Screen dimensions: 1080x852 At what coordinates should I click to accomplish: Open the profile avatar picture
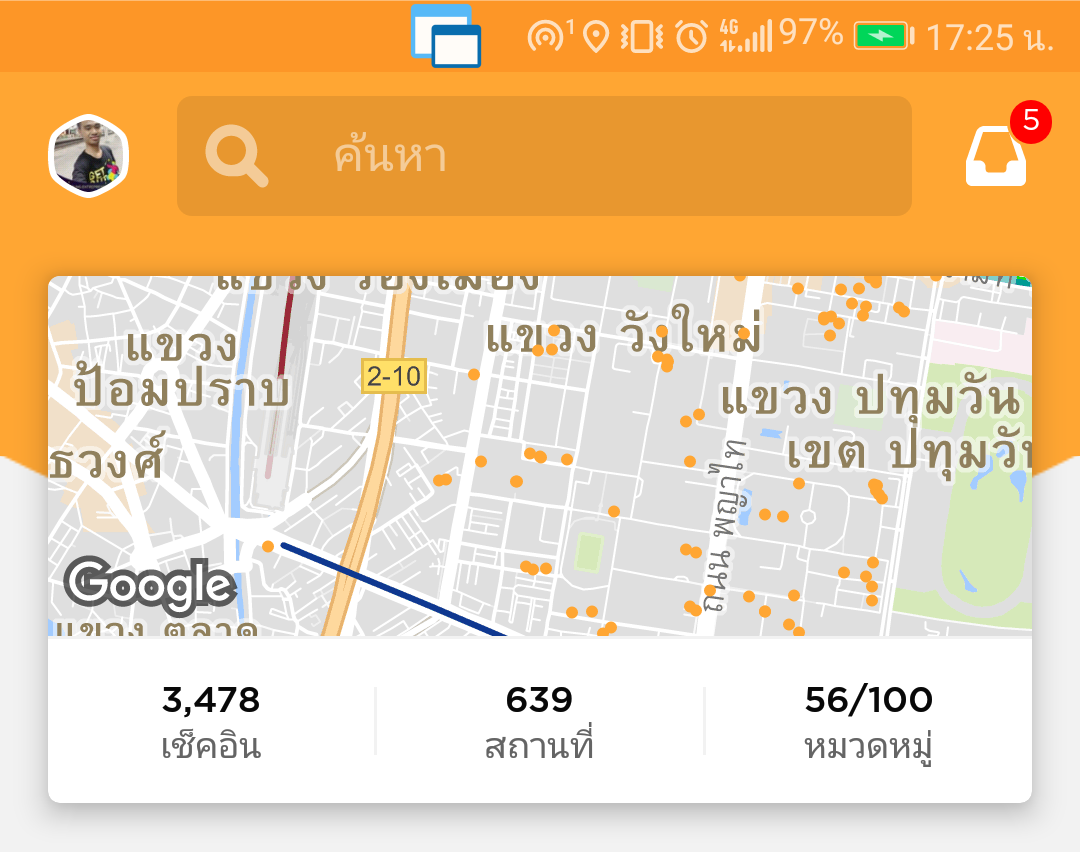[89, 156]
